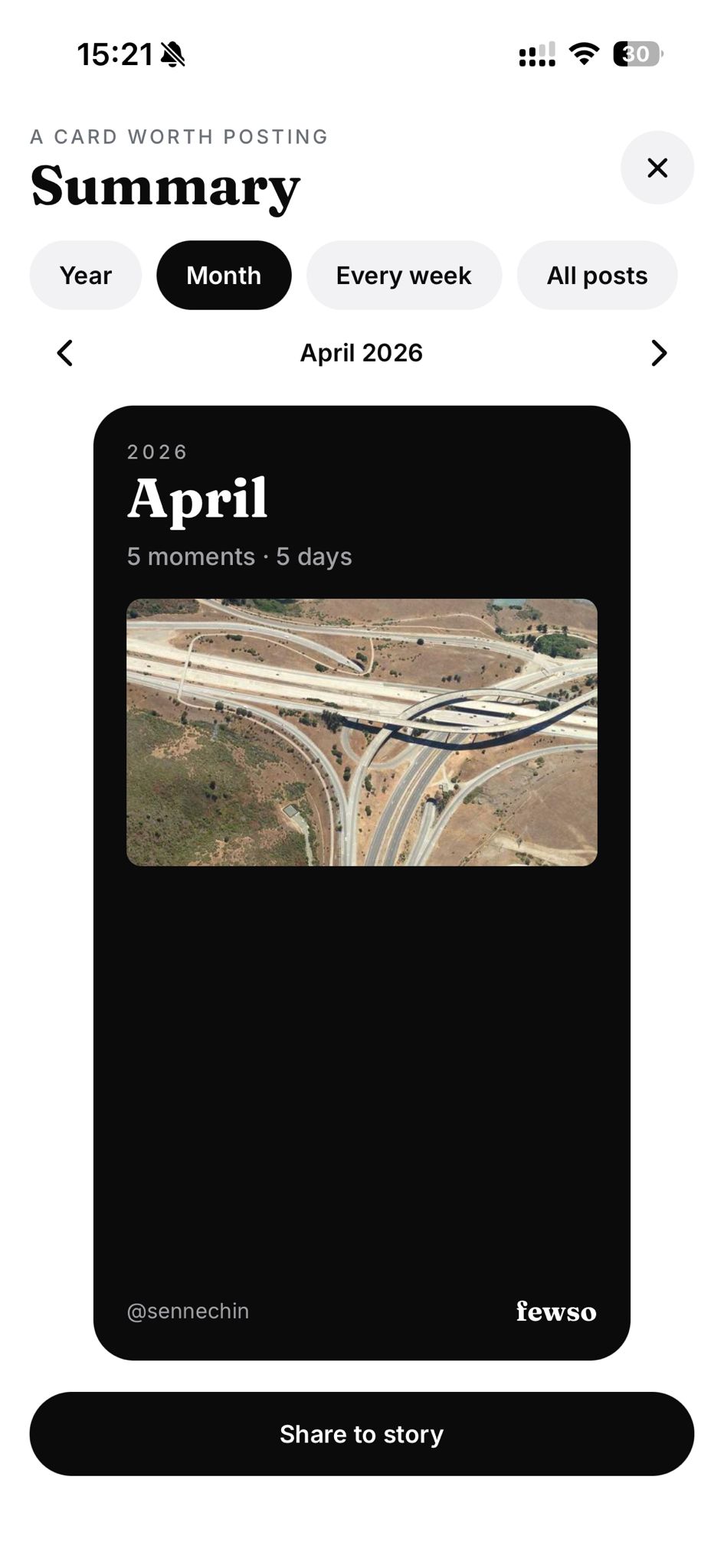This screenshot has height=1568, width=724.
Task: Switch to the Every week tab
Action: [x=404, y=276]
